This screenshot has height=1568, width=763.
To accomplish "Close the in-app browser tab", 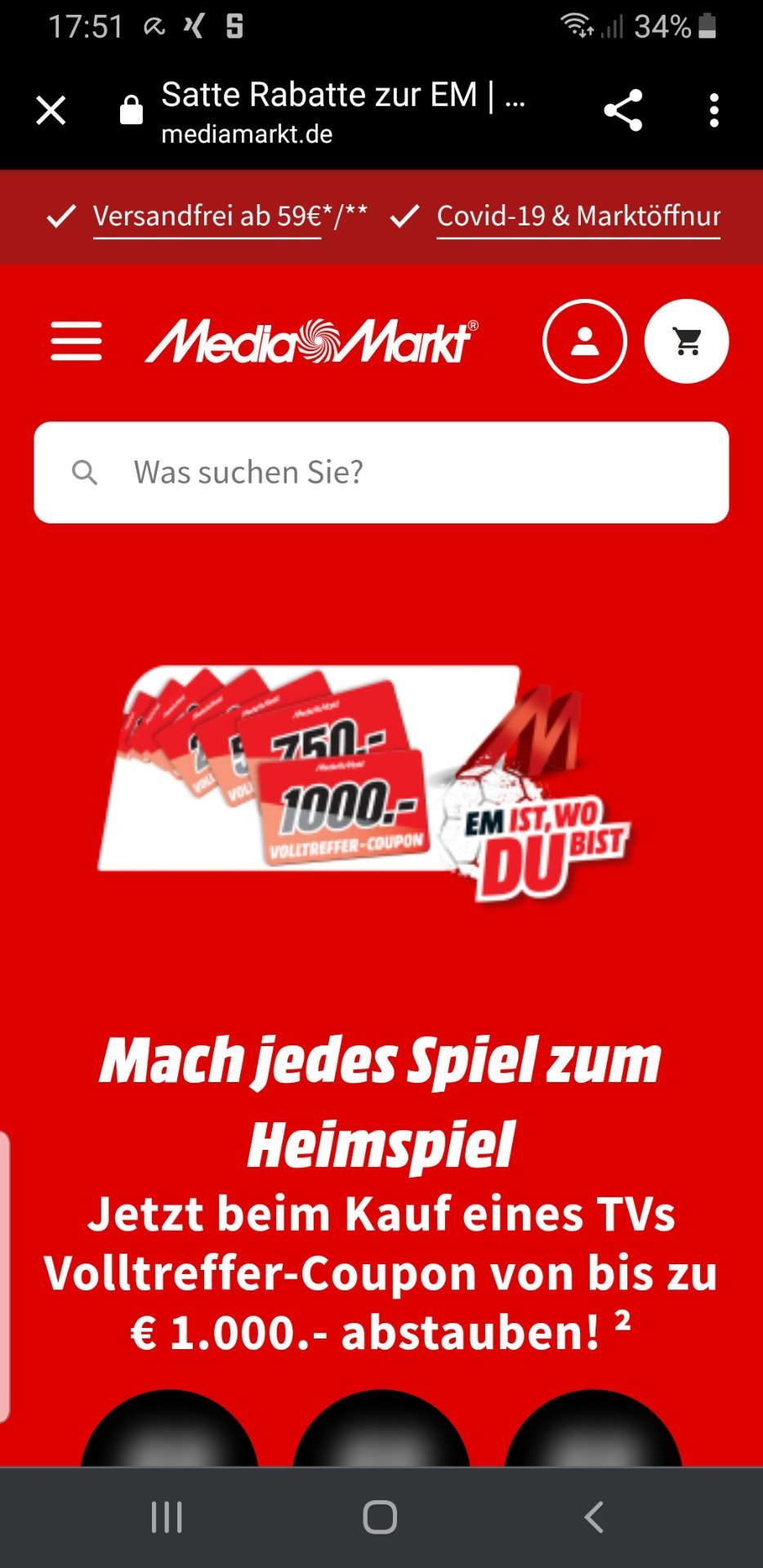I will coord(51,110).
